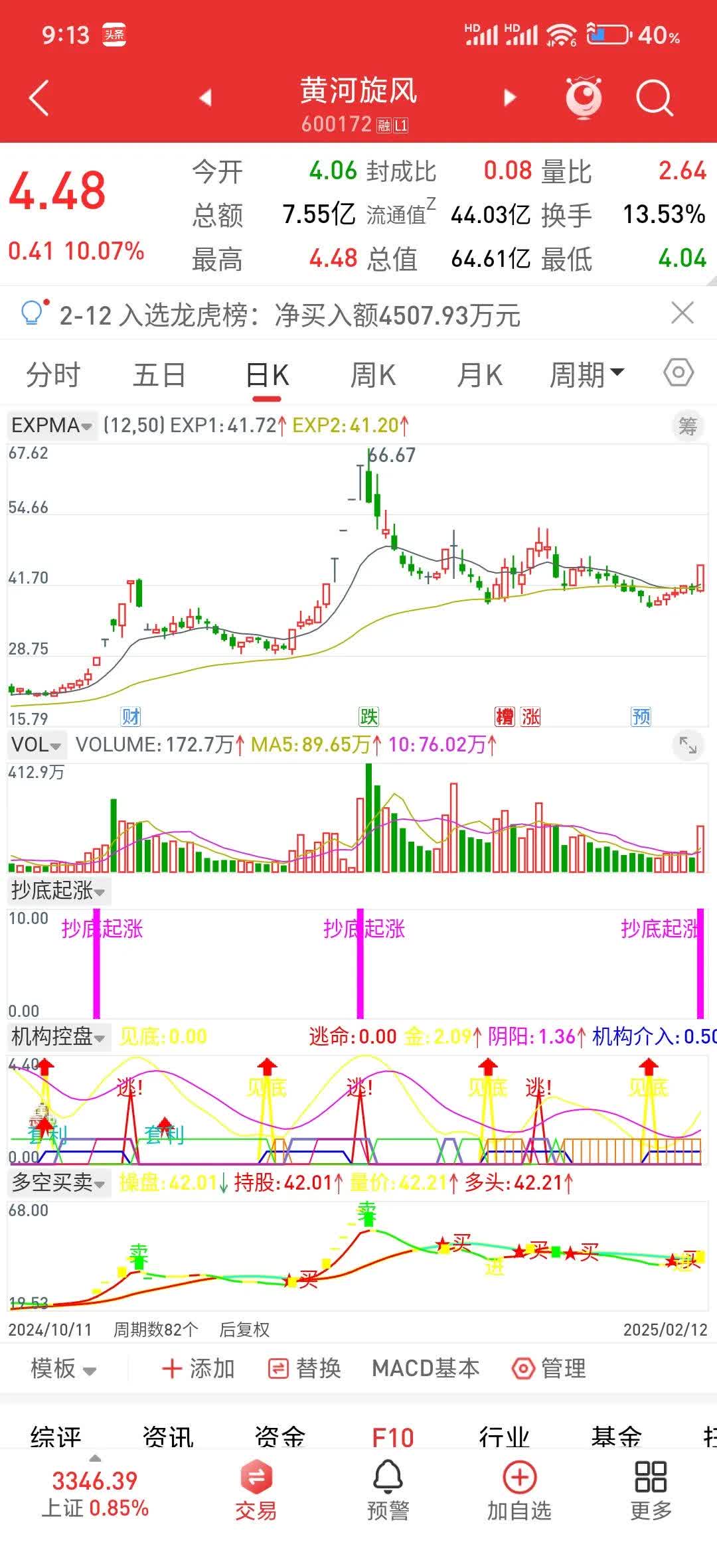
Task: Open 管理 to manage indicators
Action: 549,1368
